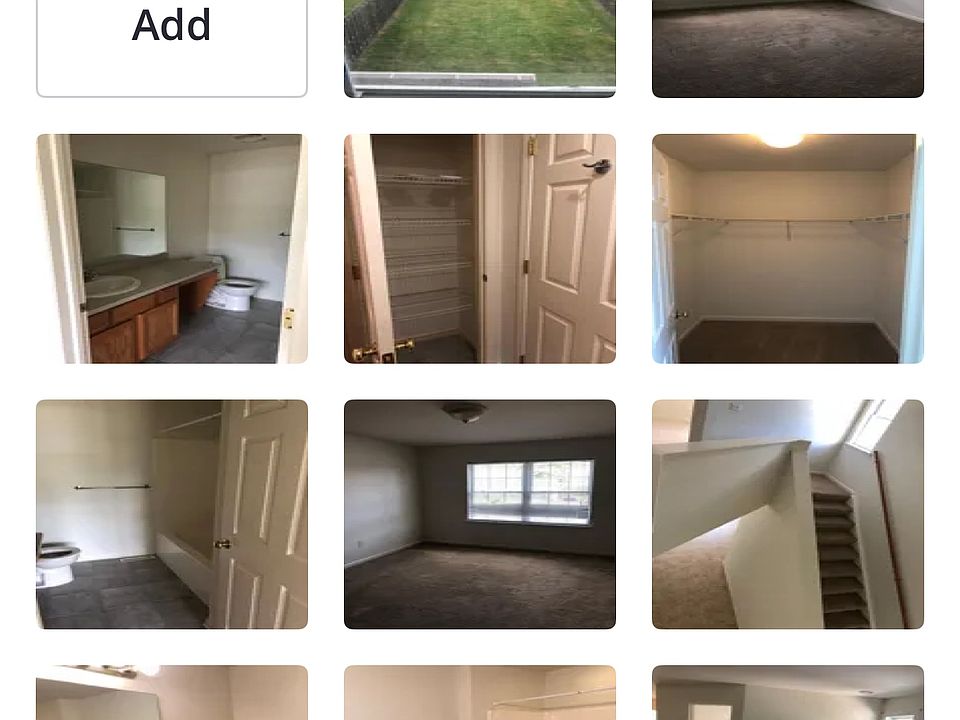This screenshot has height=720, width=960.
Task: Open the bathroom vanity and toilet photo
Action: (171, 248)
